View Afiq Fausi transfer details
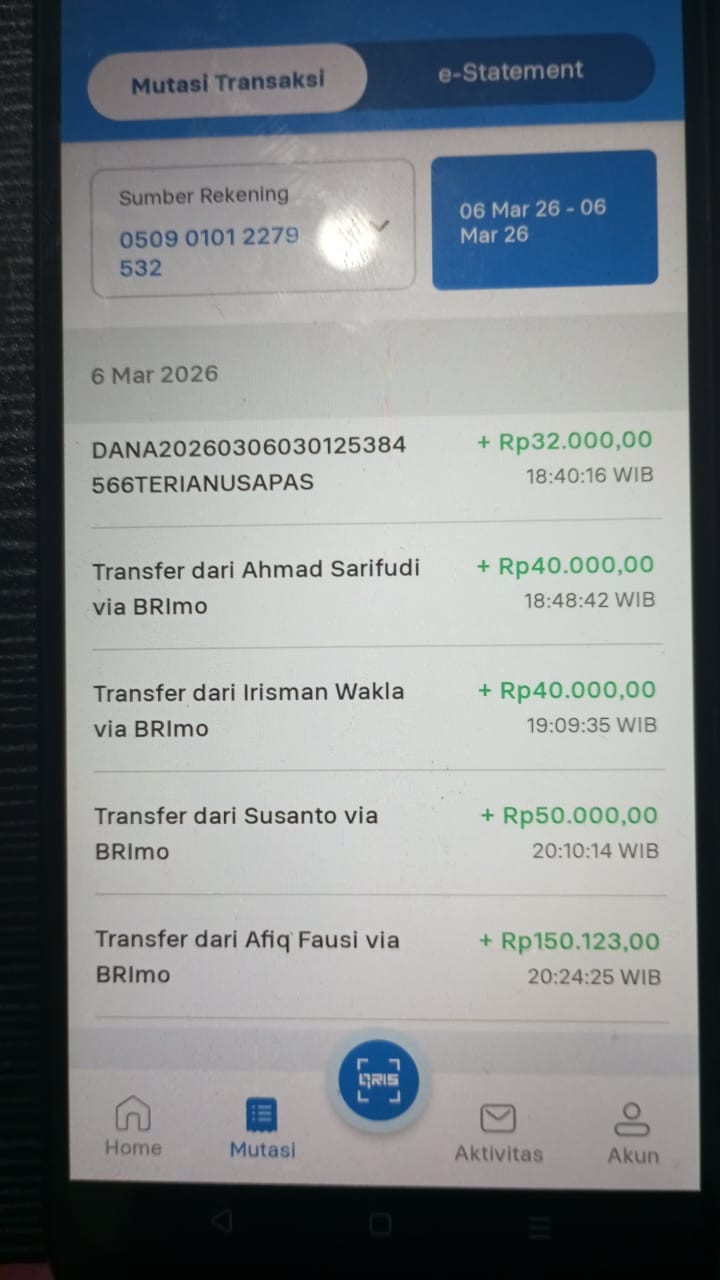The image size is (720, 1280). [380, 958]
